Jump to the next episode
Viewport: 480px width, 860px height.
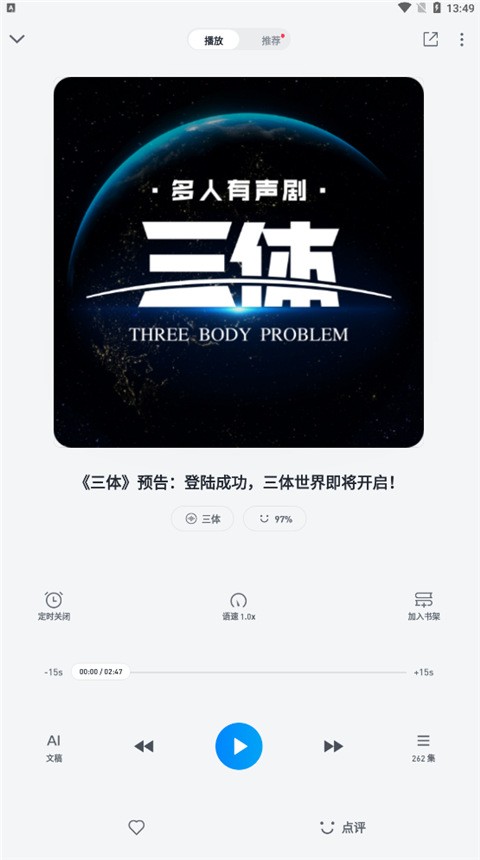pyautogui.click(x=334, y=746)
